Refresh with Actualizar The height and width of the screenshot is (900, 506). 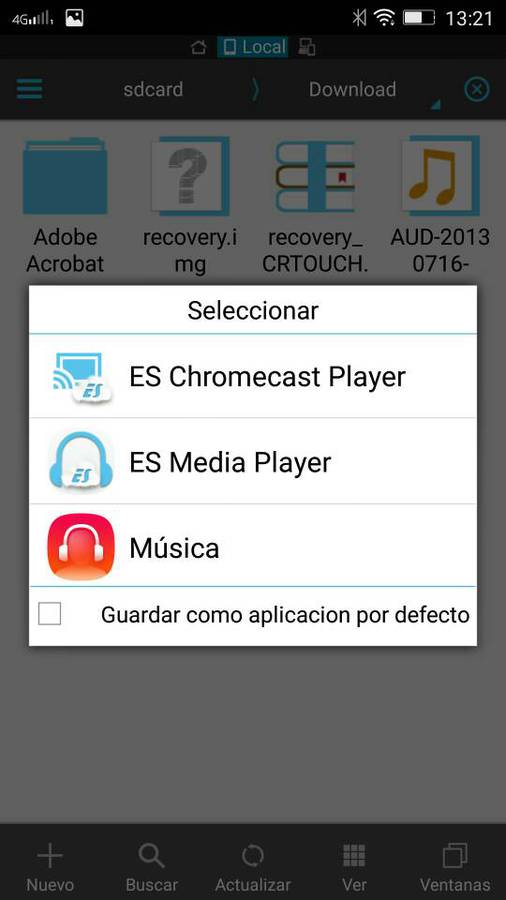coord(252,867)
